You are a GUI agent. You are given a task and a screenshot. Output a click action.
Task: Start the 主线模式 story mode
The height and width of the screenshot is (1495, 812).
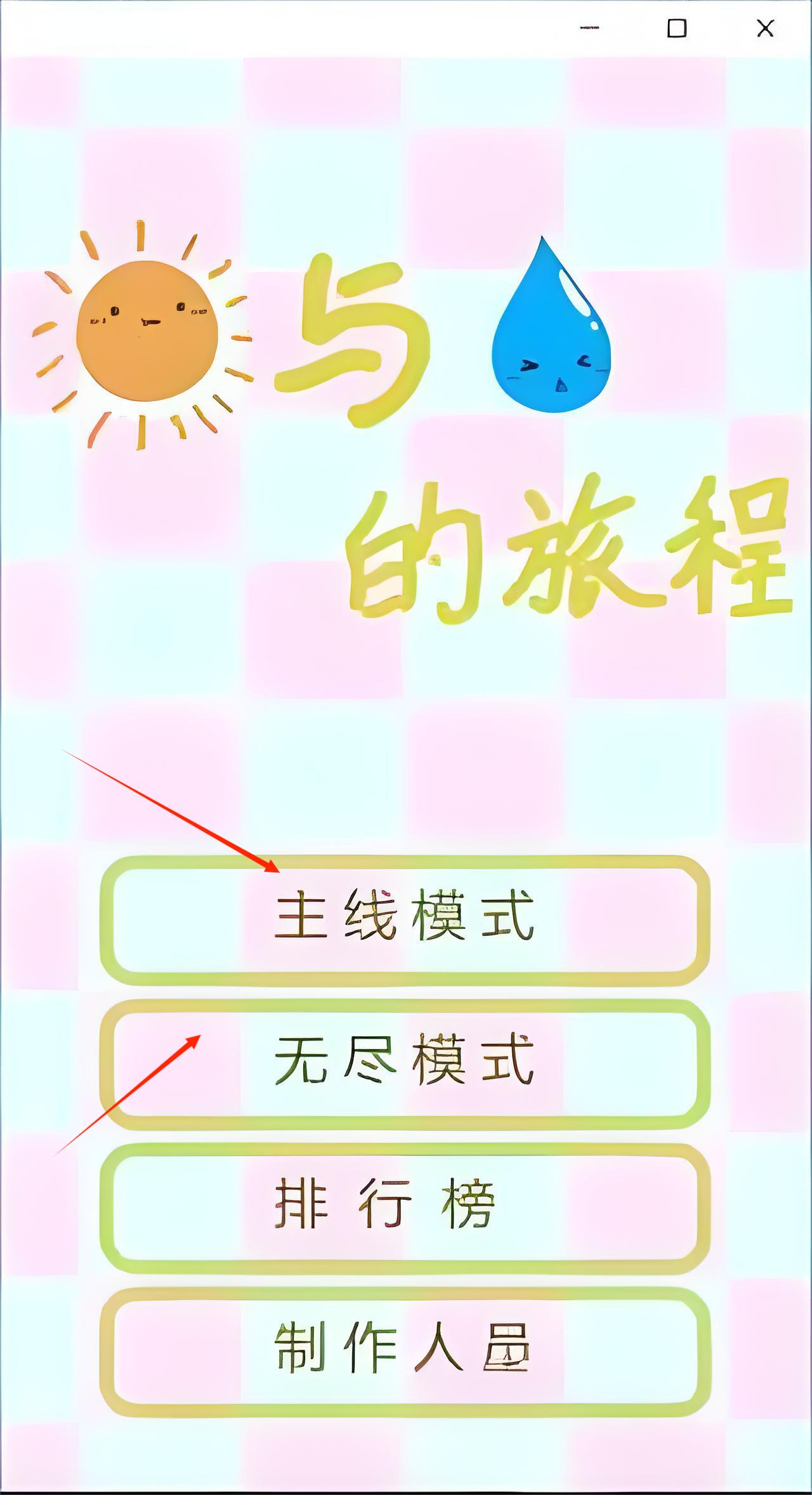pos(405,920)
